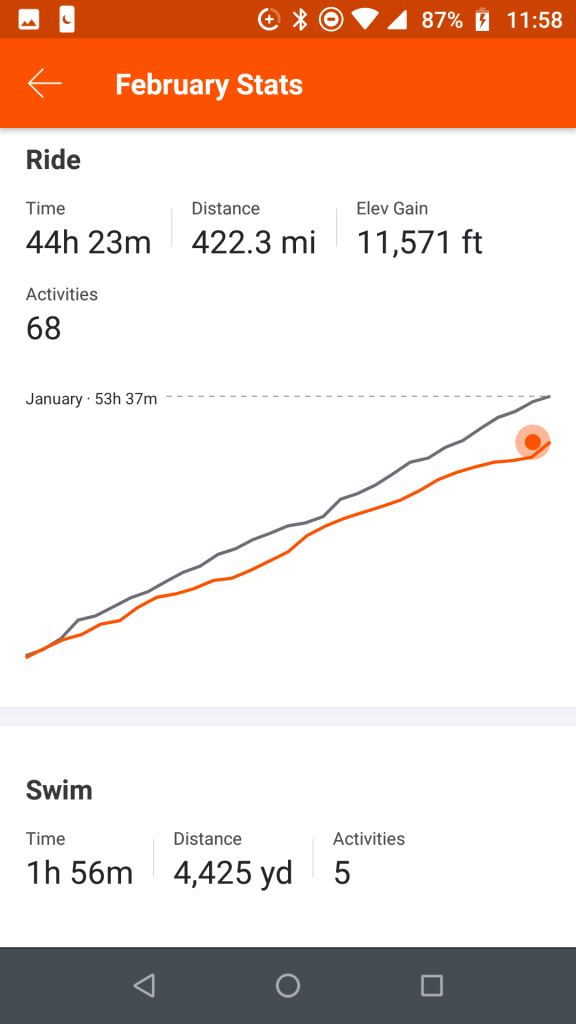Open recent apps overview
This screenshot has height=1024, width=576.
[x=432, y=985]
